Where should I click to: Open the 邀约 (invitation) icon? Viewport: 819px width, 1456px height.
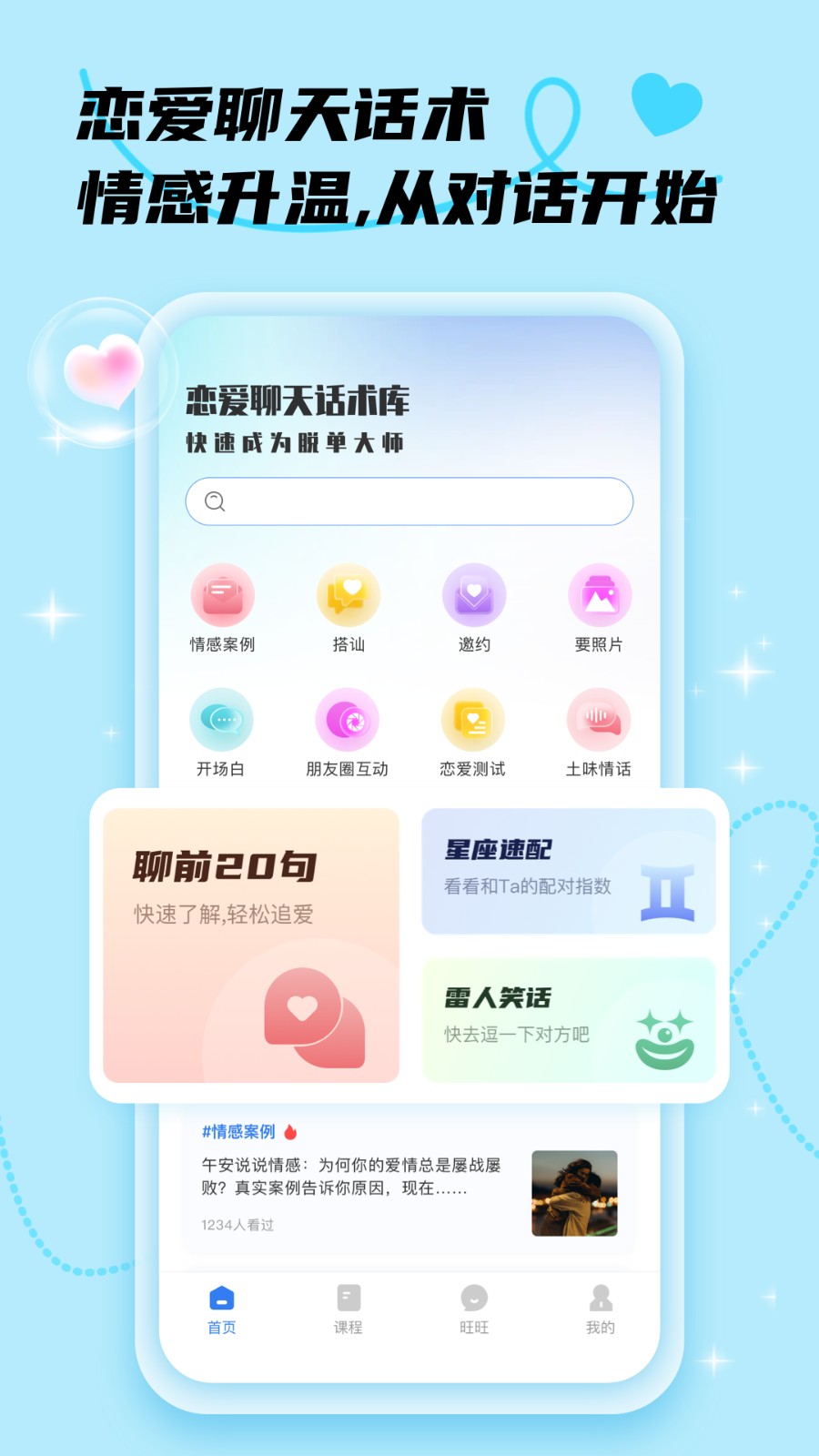(474, 596)
